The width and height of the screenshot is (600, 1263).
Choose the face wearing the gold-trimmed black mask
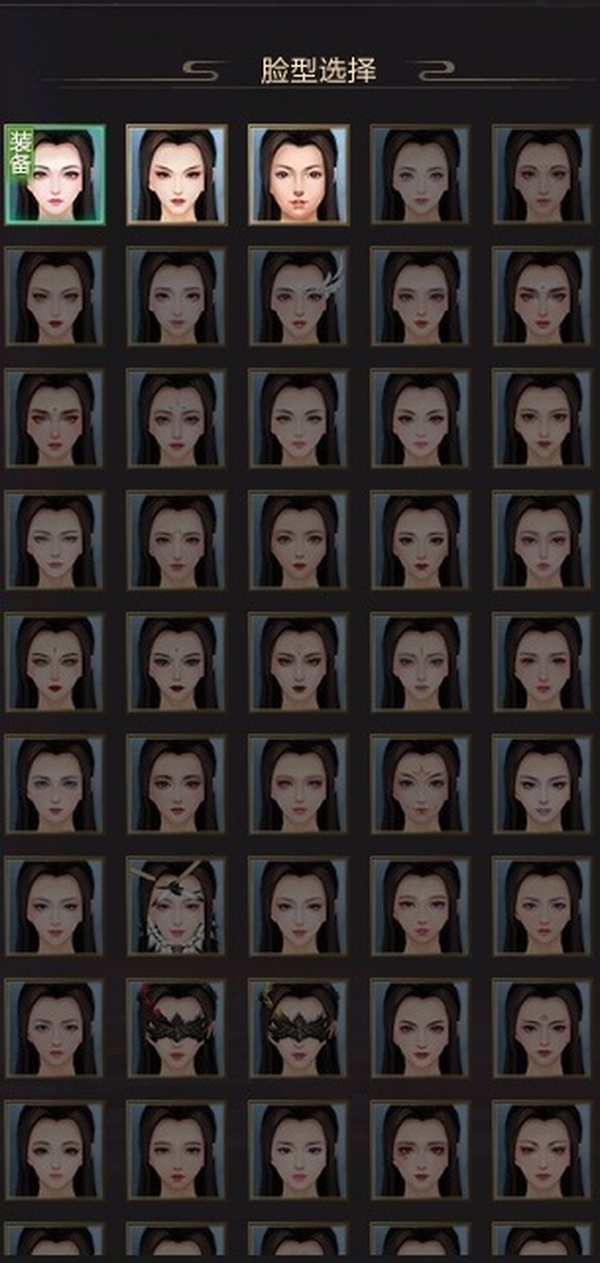point(298,1028)
